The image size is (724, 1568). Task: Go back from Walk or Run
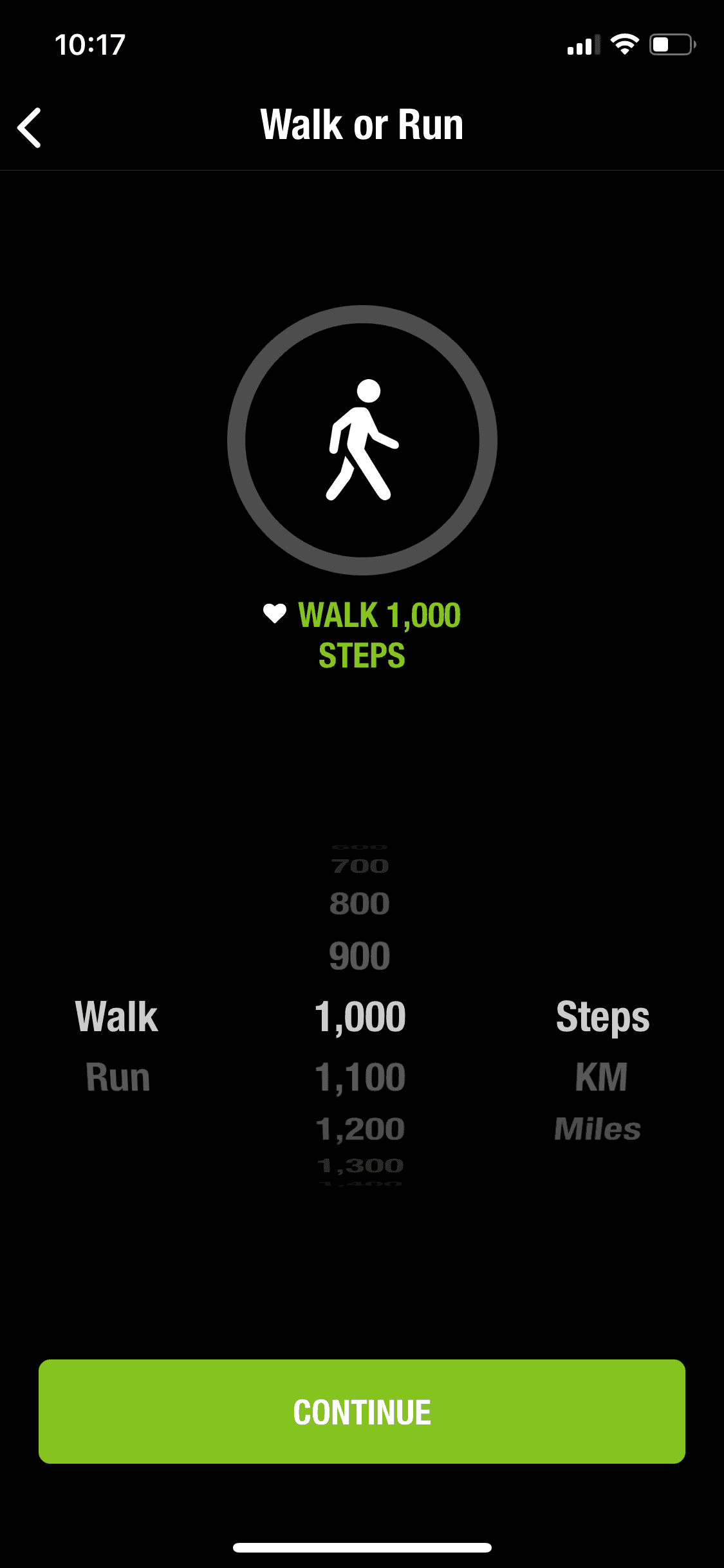pos(30,127)
